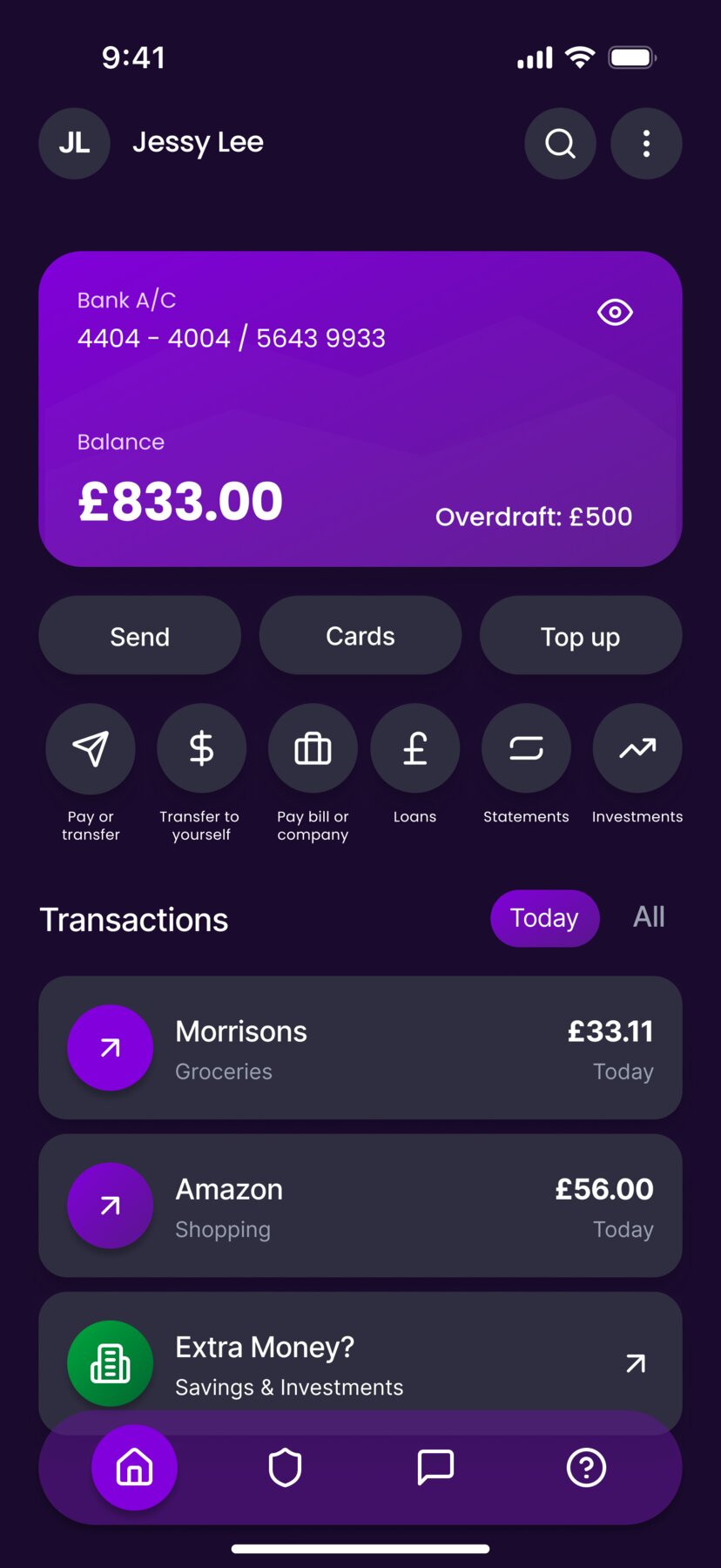Toggle balance visibility with the eye icon
721x1568 pixels.
615,312
